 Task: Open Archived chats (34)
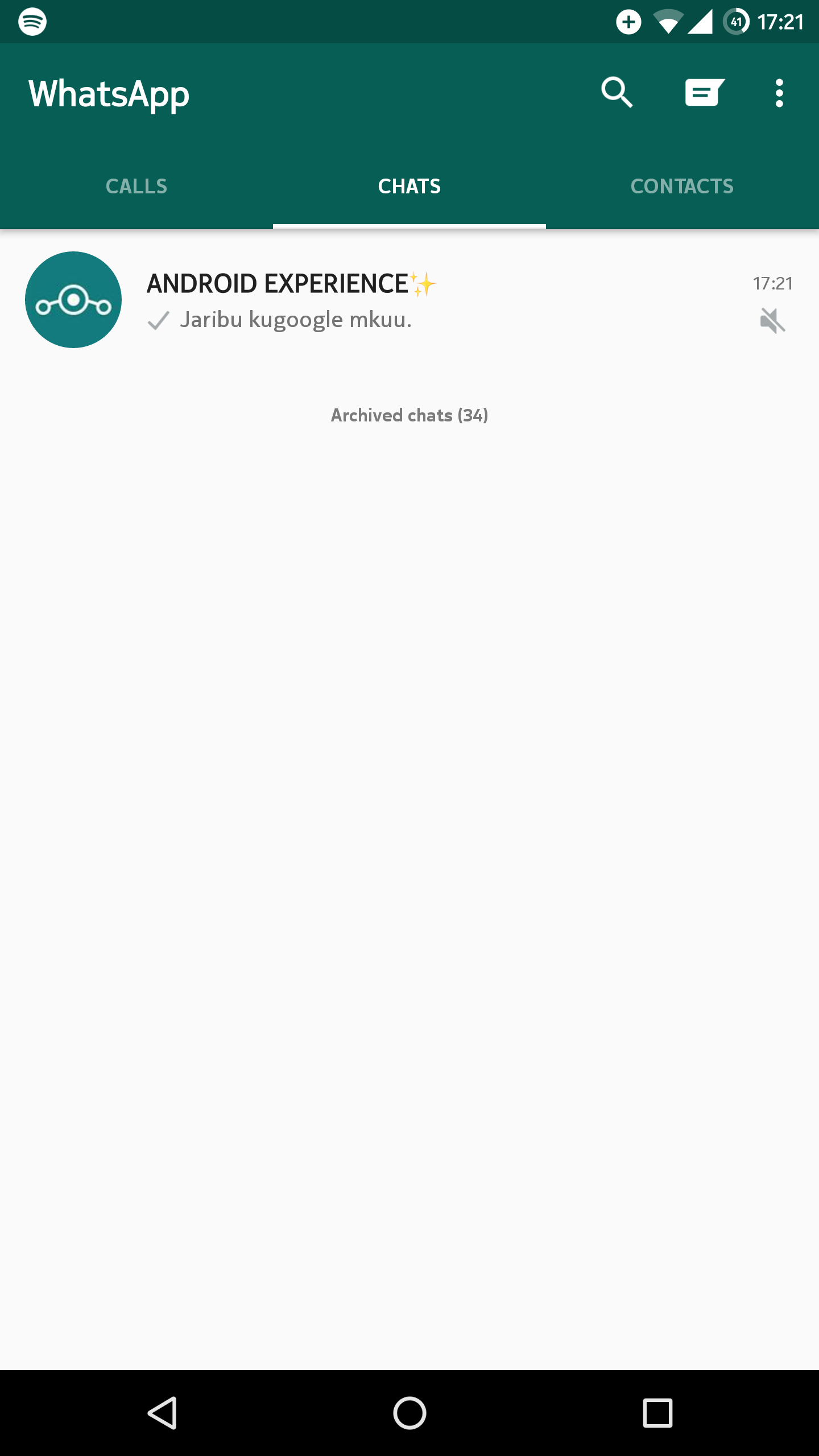point(409,416)
